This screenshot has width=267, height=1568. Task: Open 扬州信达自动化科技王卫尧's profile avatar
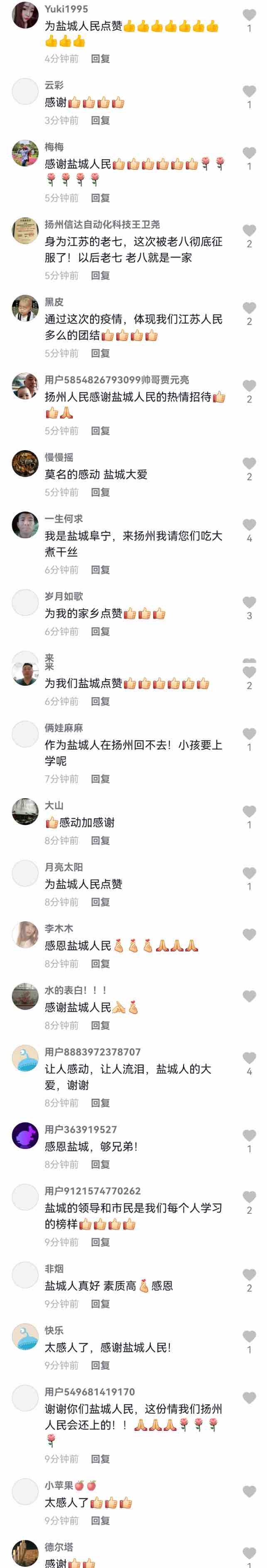(25, 231)
